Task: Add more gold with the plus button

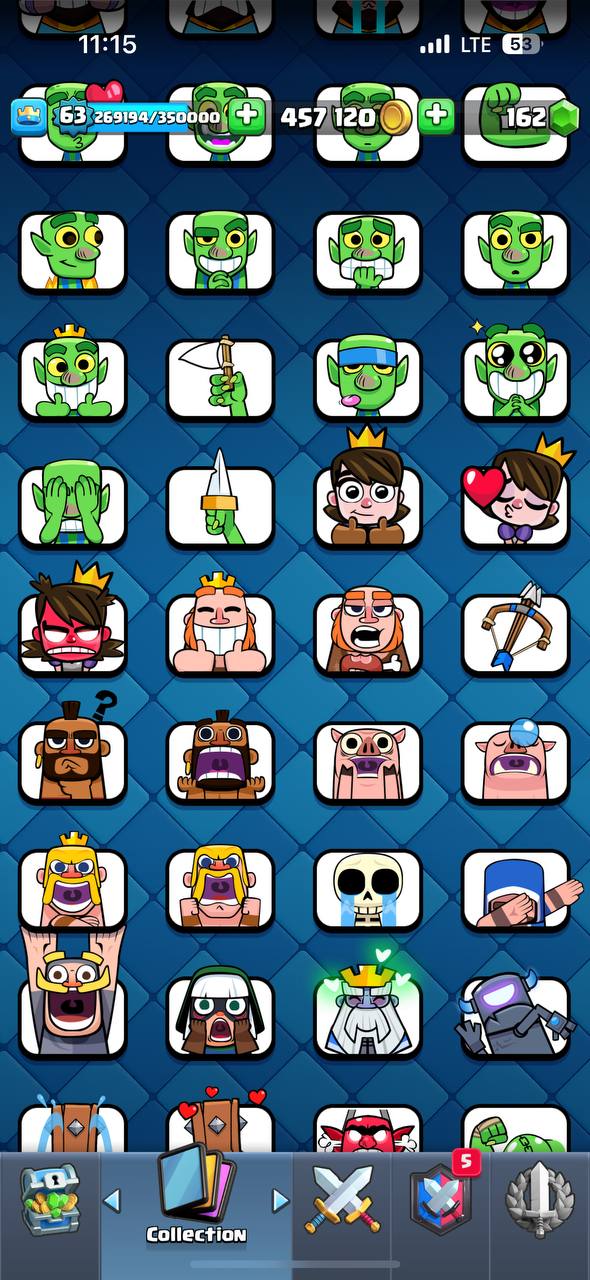Action: (x=436, y=116)
